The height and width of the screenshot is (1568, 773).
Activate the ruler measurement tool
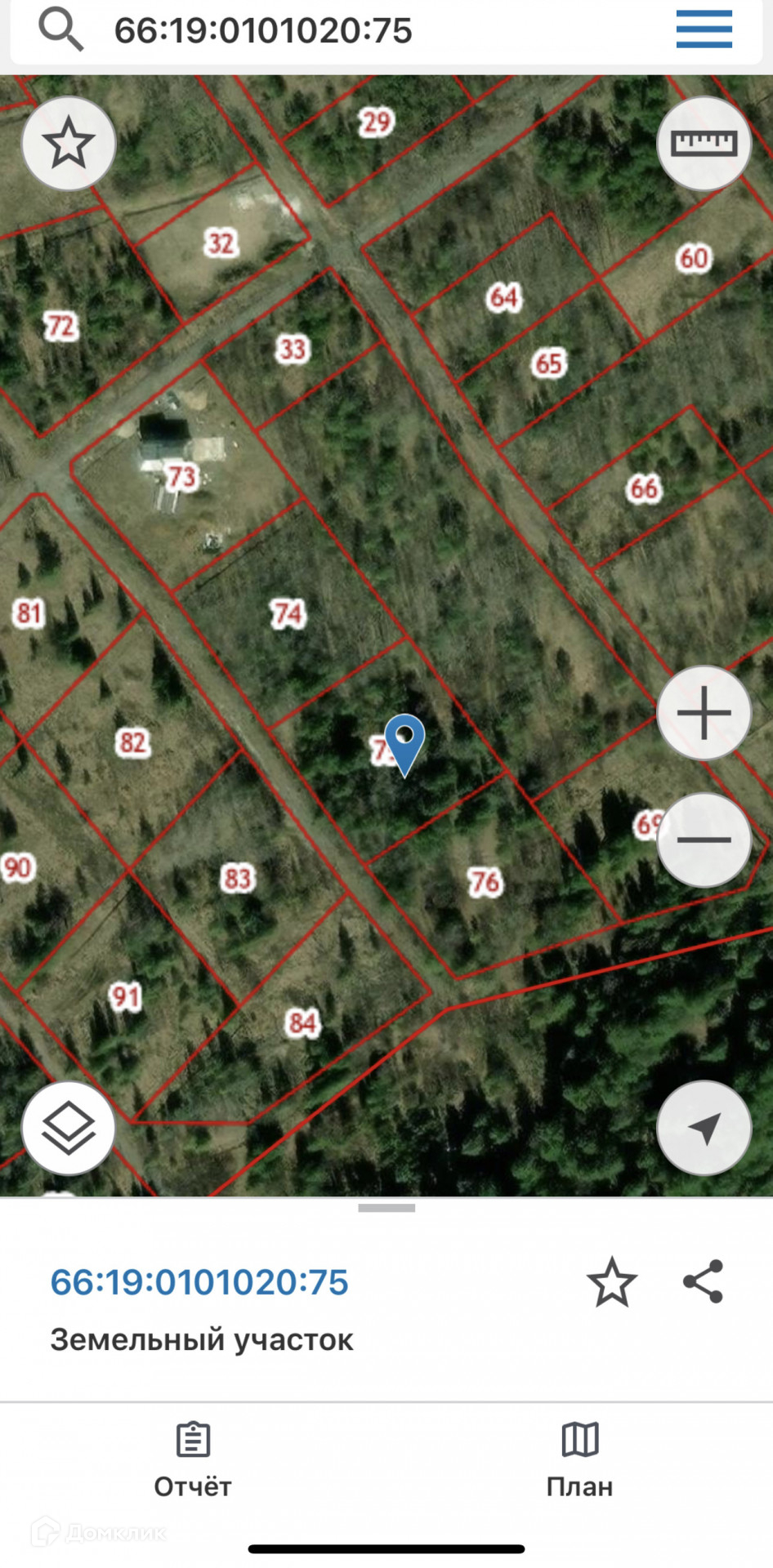coord(704,144)
